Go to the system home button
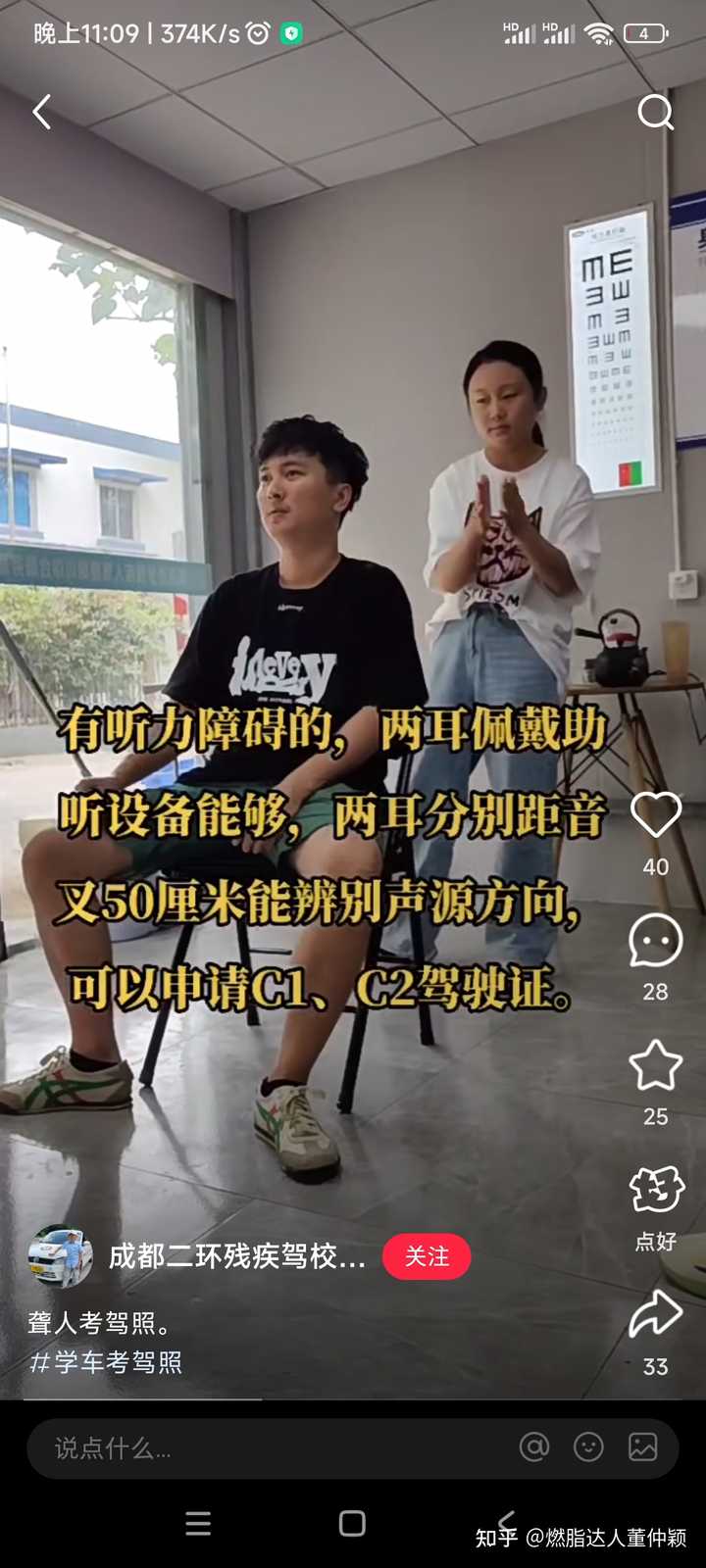 [352, 1523]
